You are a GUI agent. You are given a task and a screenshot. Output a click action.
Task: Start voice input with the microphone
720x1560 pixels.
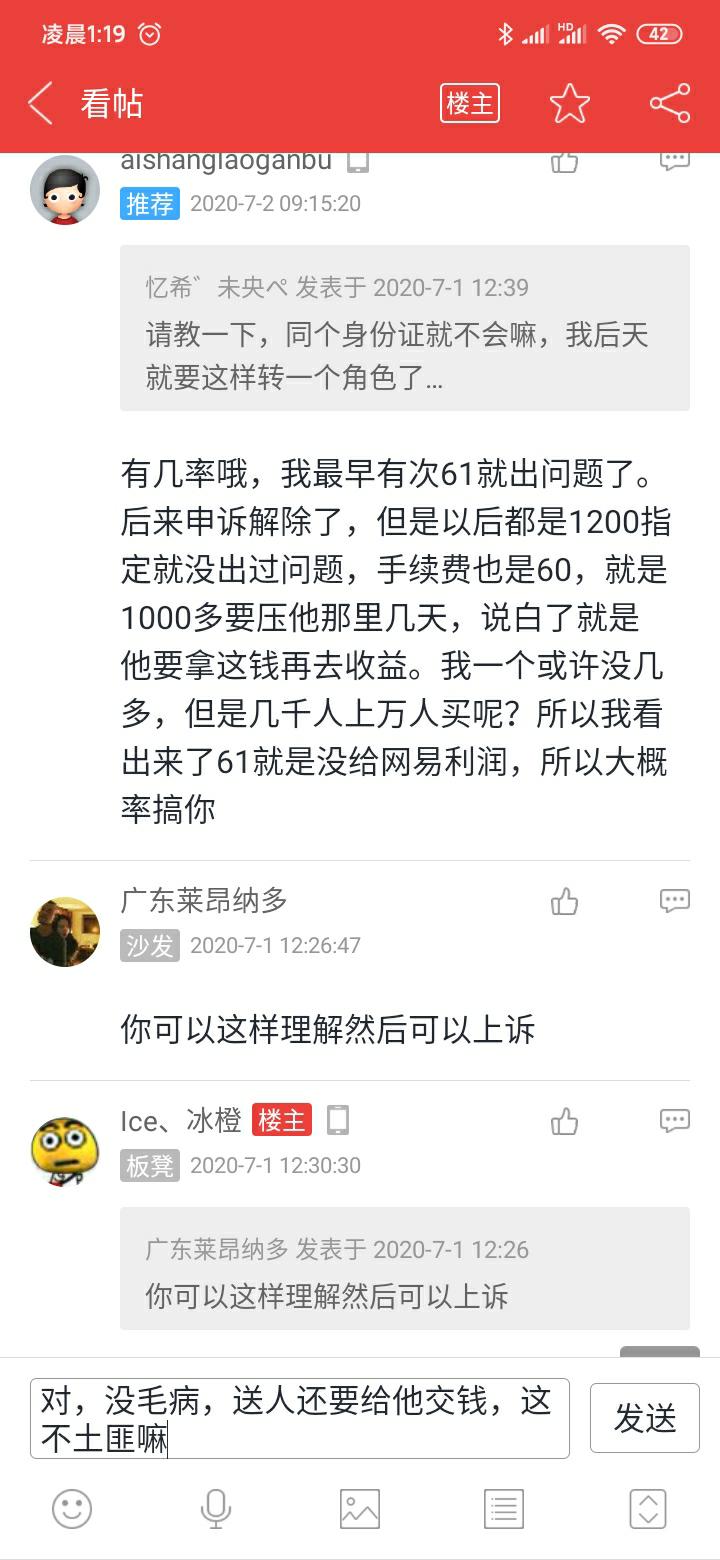pyautogui.click(x=216, y=1509)
